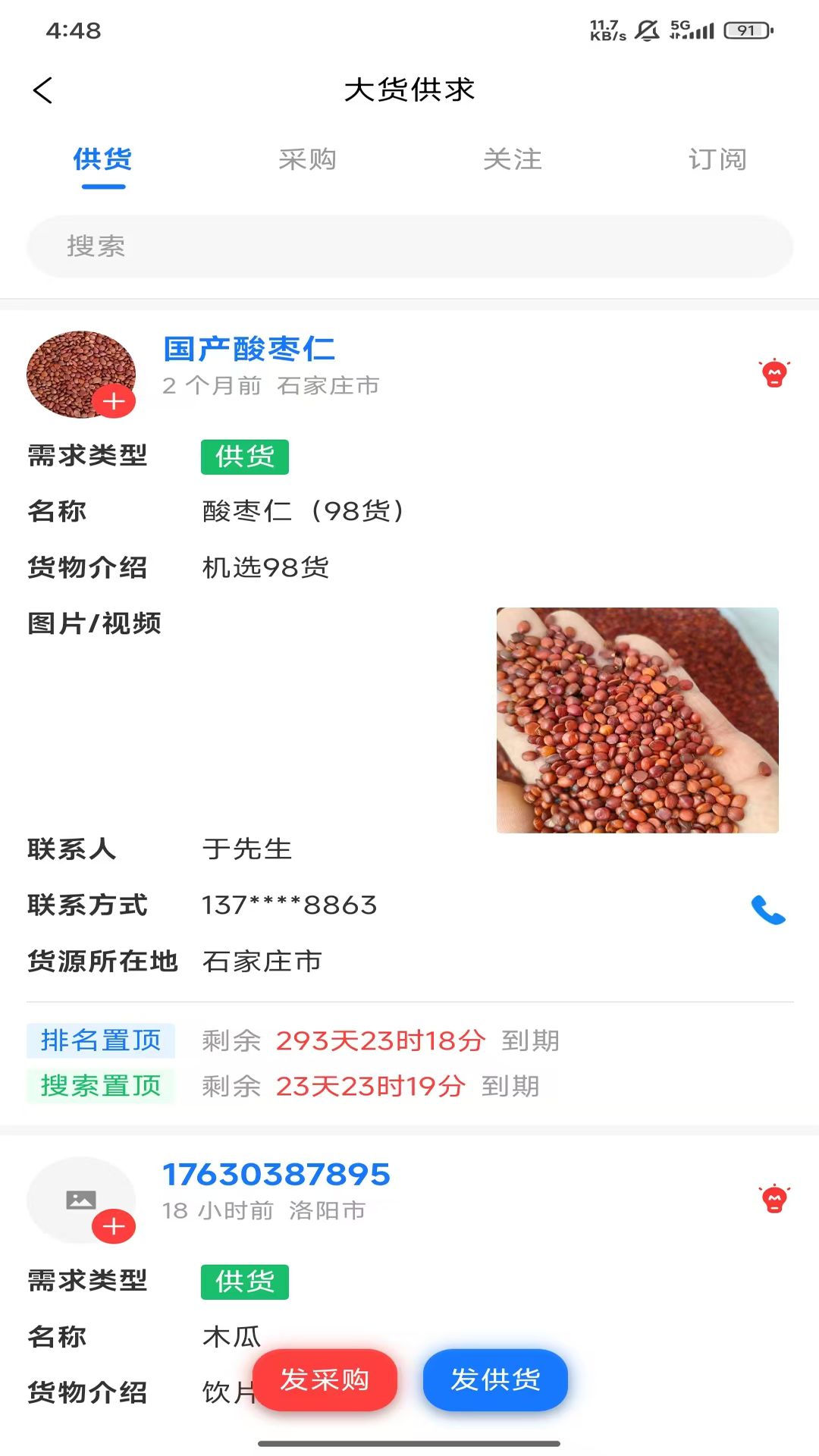Open the 17630387895 listing details
The width and height of the screenshot is (819, 1456).
pyautogui.click(x=277, y=1174)
